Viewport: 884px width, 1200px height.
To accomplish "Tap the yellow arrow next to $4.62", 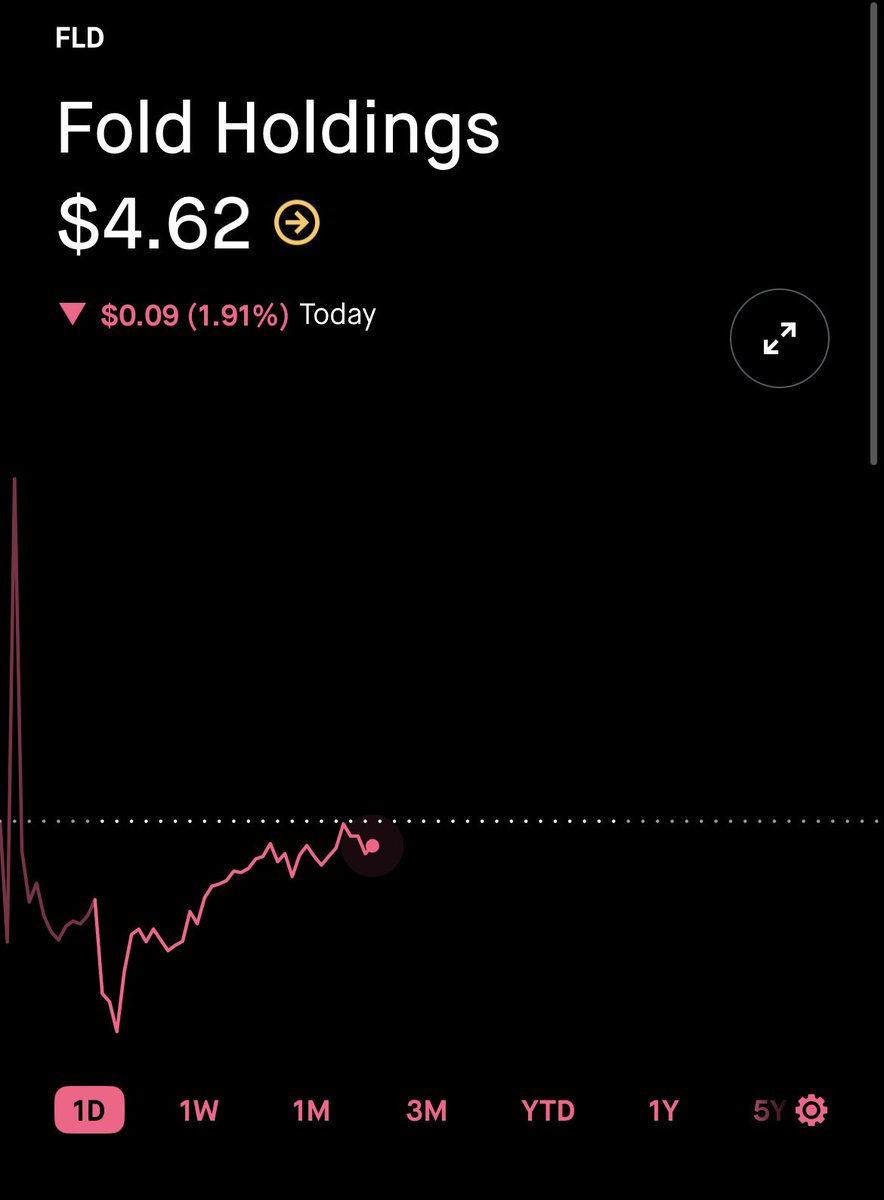I will pyautogui.click(x=297, y=223).
